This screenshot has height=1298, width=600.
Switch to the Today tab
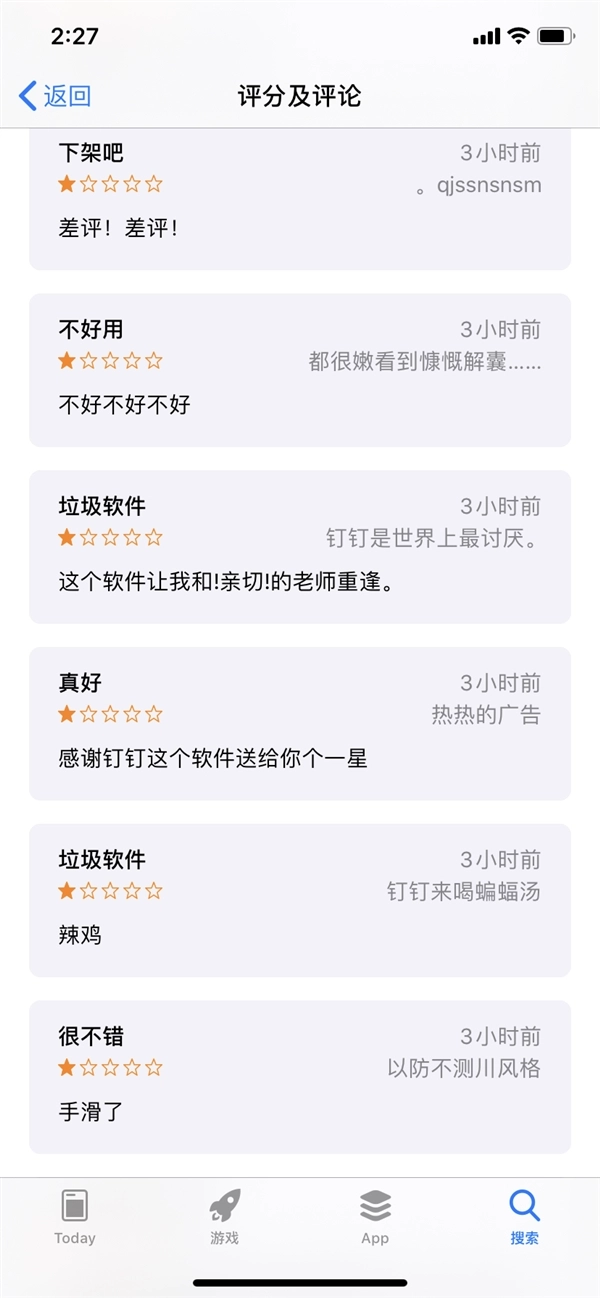75,1216
